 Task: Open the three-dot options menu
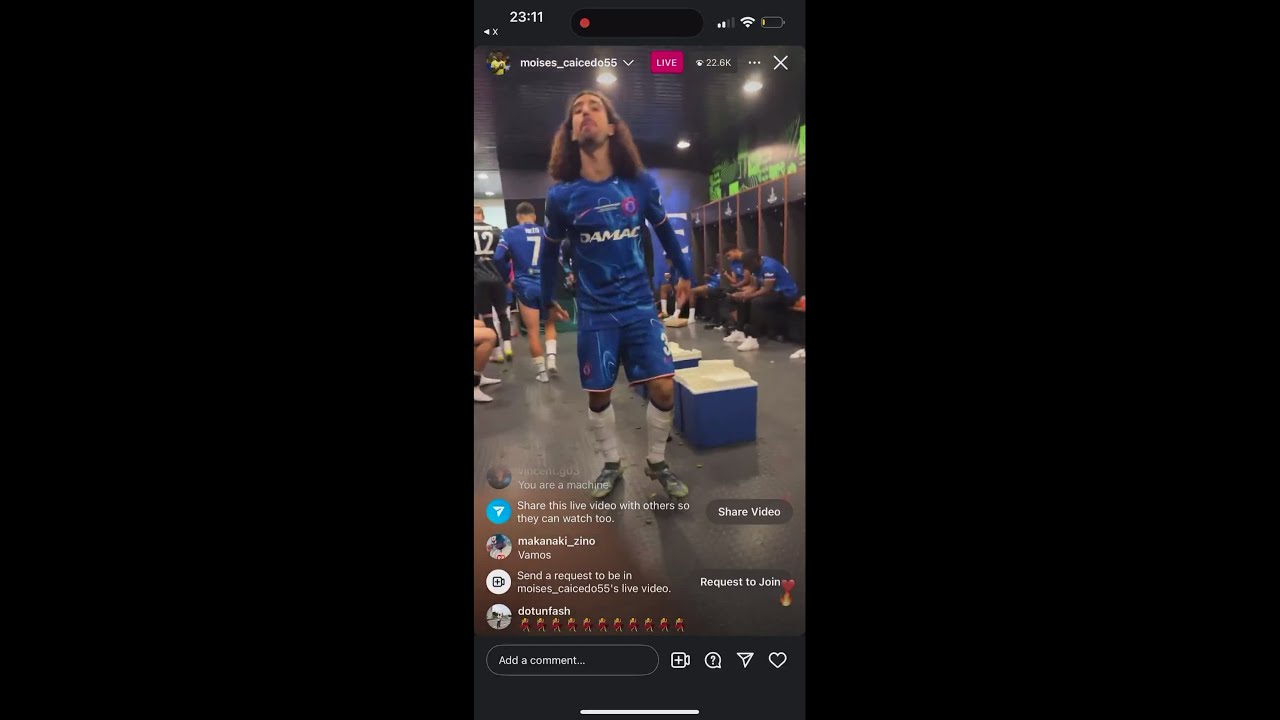pyautogui.click(x=754, y=63)
